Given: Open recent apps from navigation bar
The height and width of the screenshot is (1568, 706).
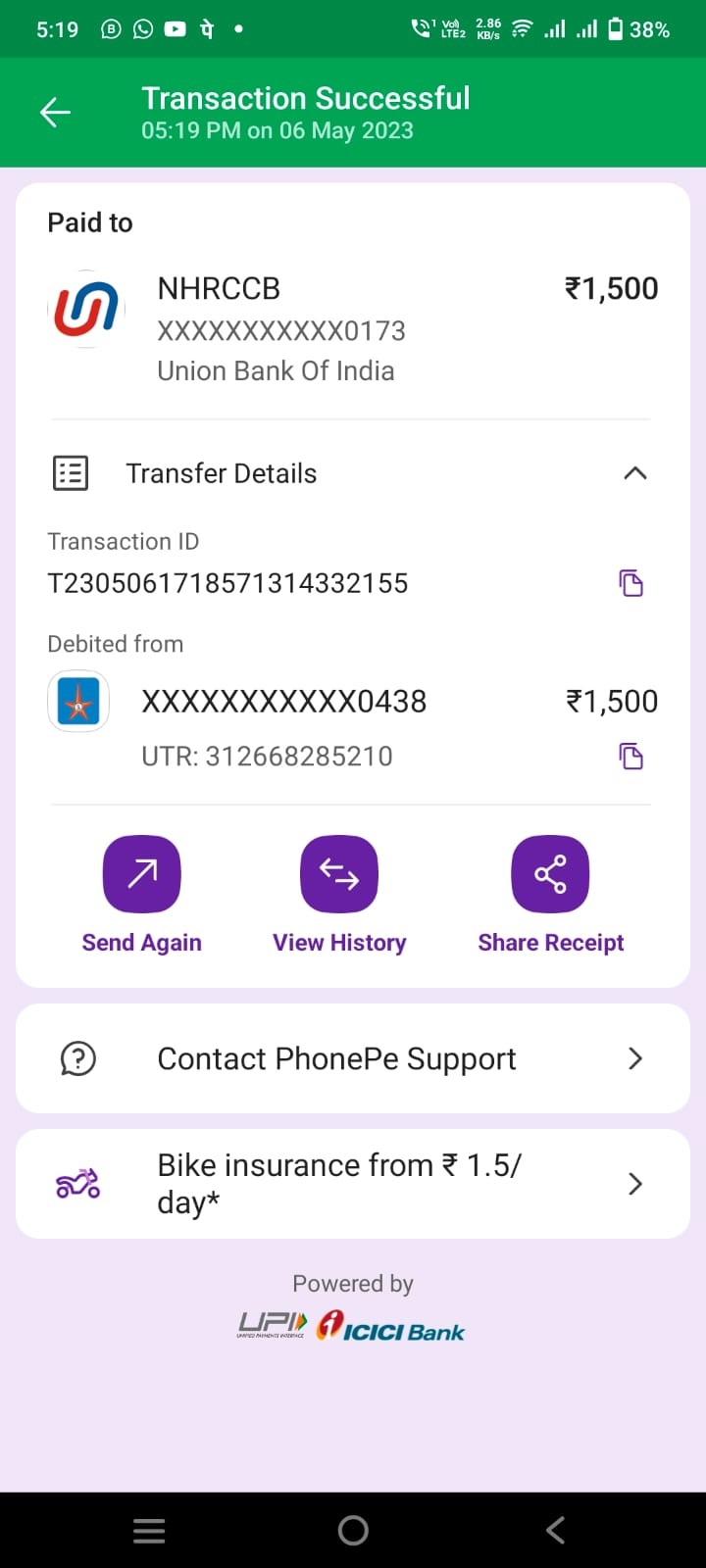Looking at the screenshot, I should [x=149, y=1531].
